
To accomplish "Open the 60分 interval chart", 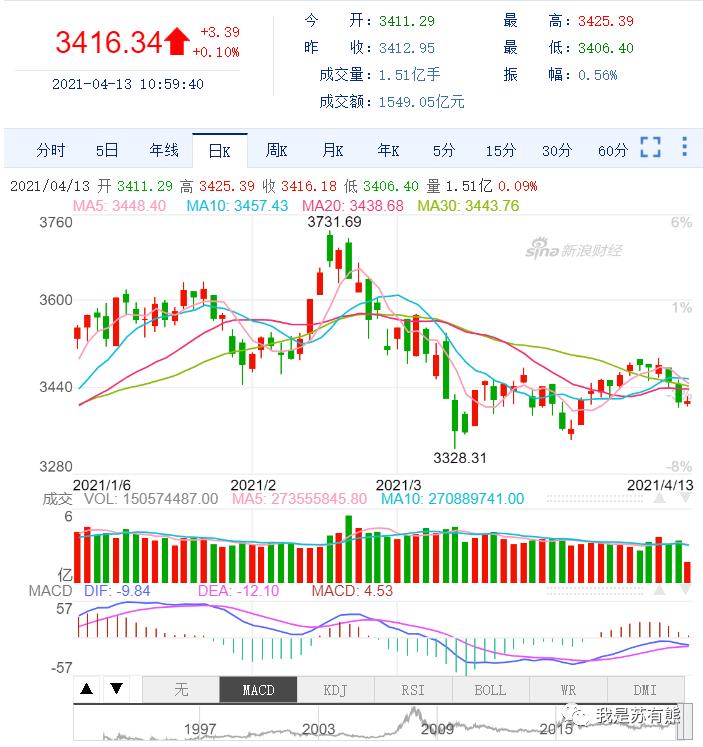I will tap(612, 150).
